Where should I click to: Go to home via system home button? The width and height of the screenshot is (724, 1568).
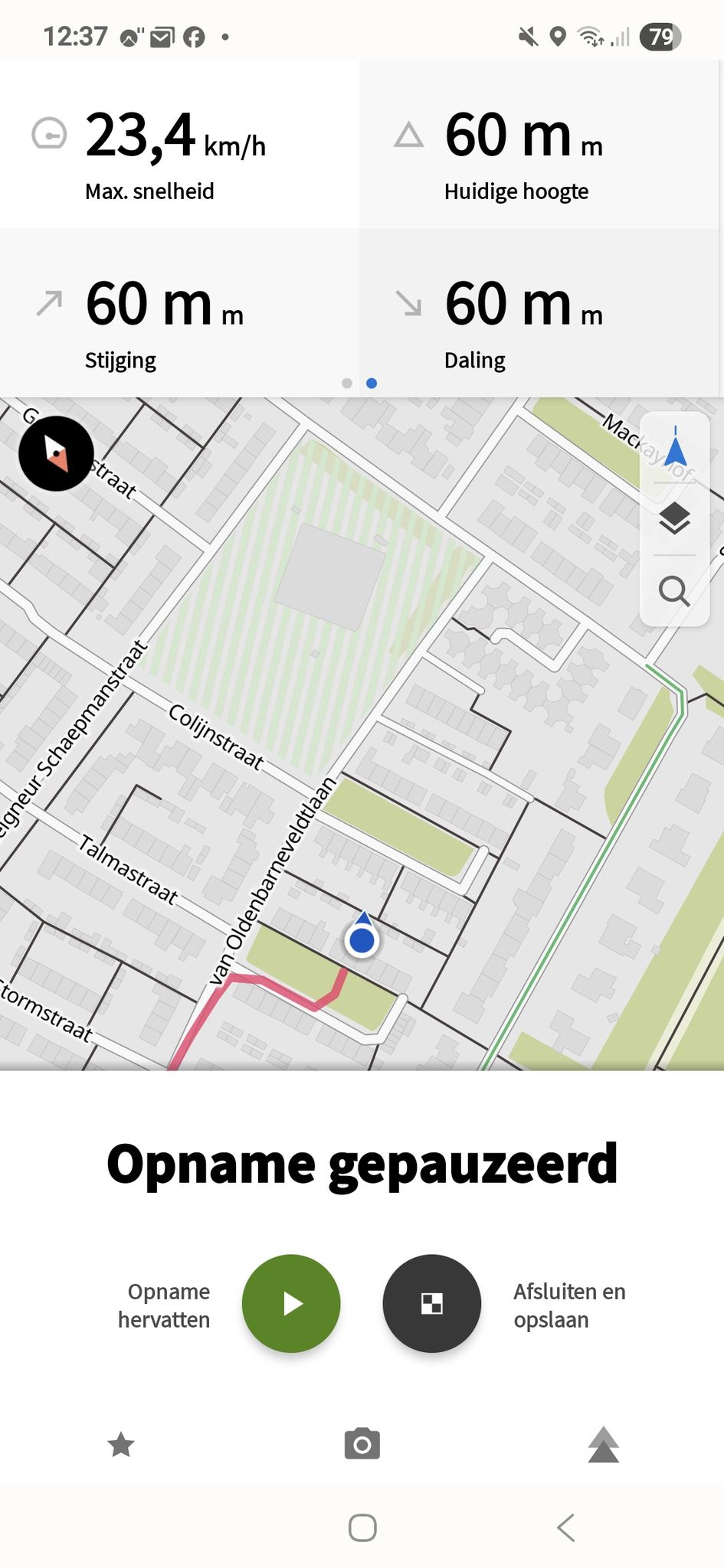coord(362,1527)
